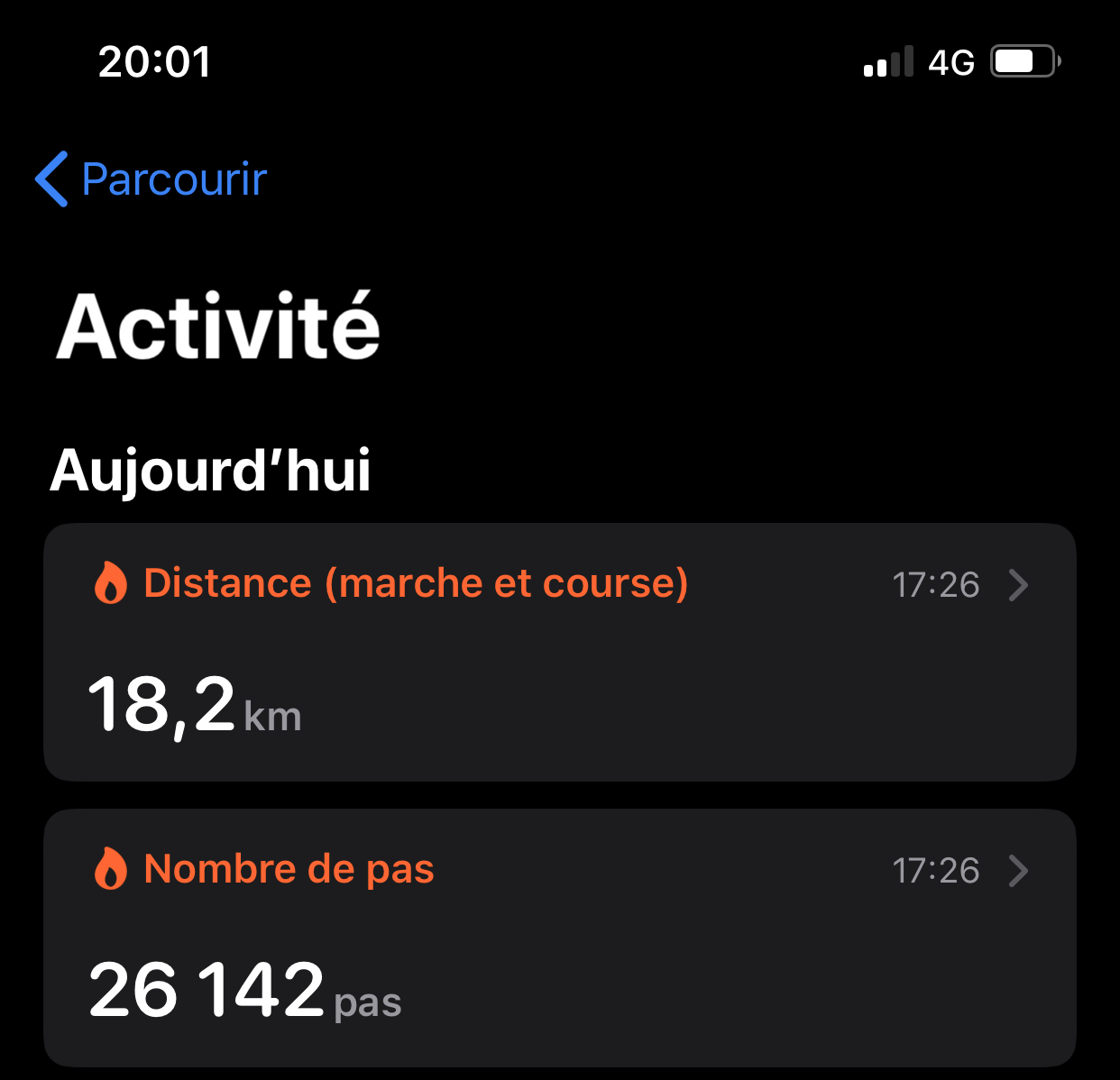Go back to Parcourir
This screenshot has height=1080, width=1120.
151,179
